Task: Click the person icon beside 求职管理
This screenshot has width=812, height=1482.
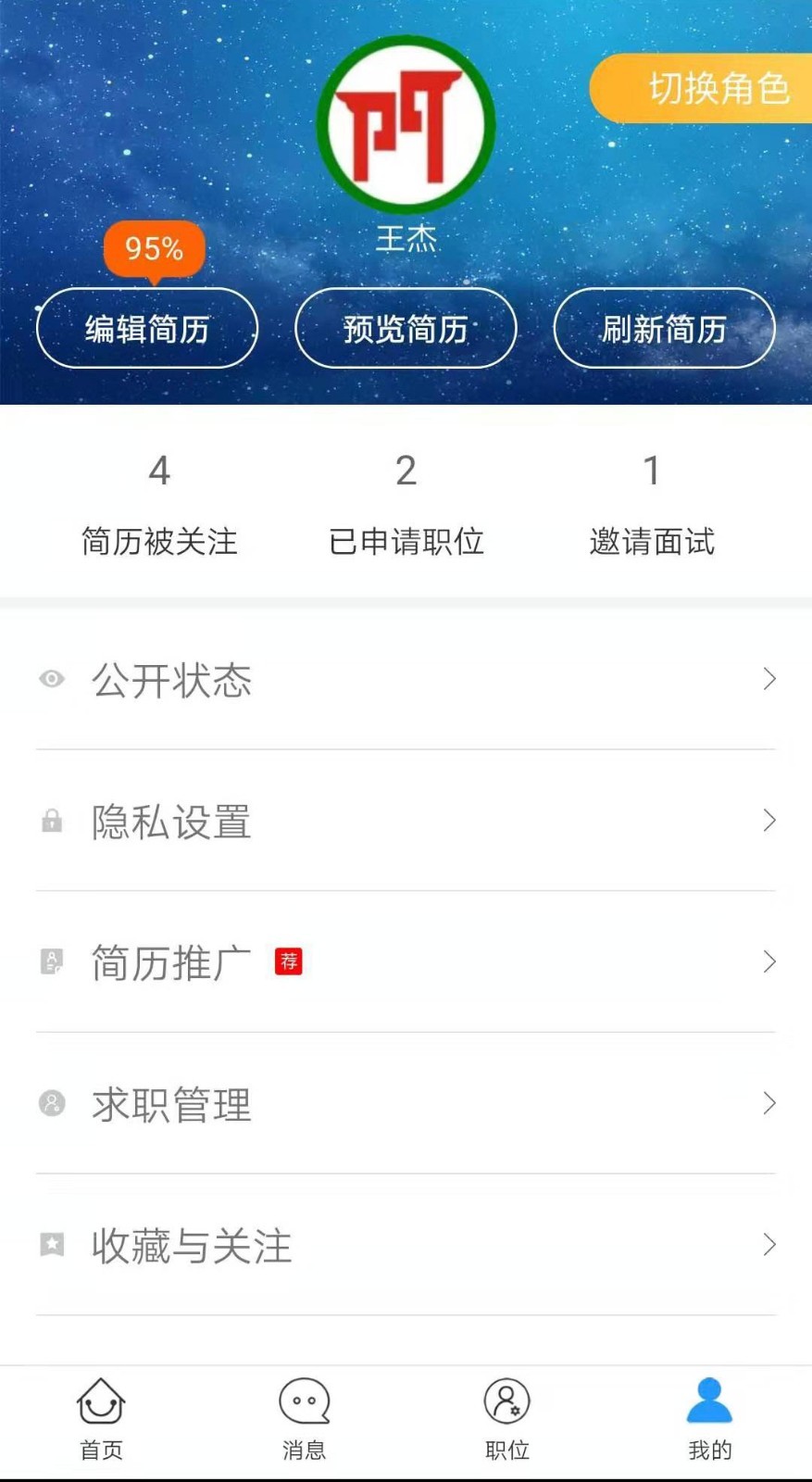Action: pos(52,1104)
